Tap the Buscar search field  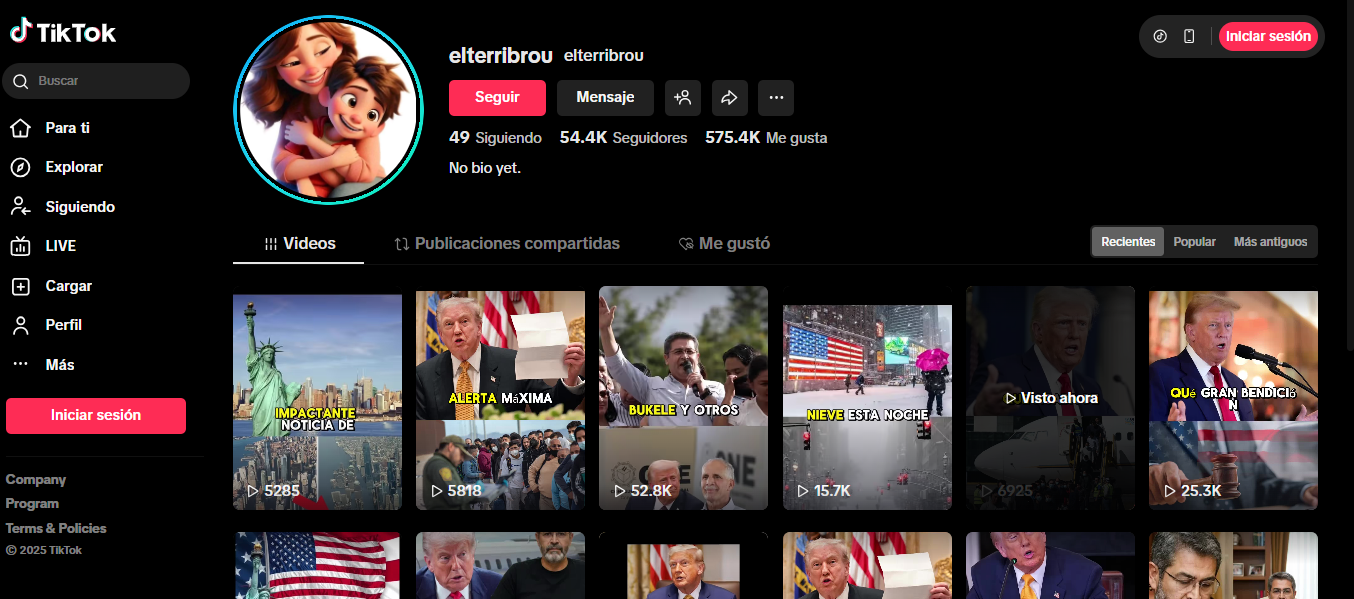point(105,81)
